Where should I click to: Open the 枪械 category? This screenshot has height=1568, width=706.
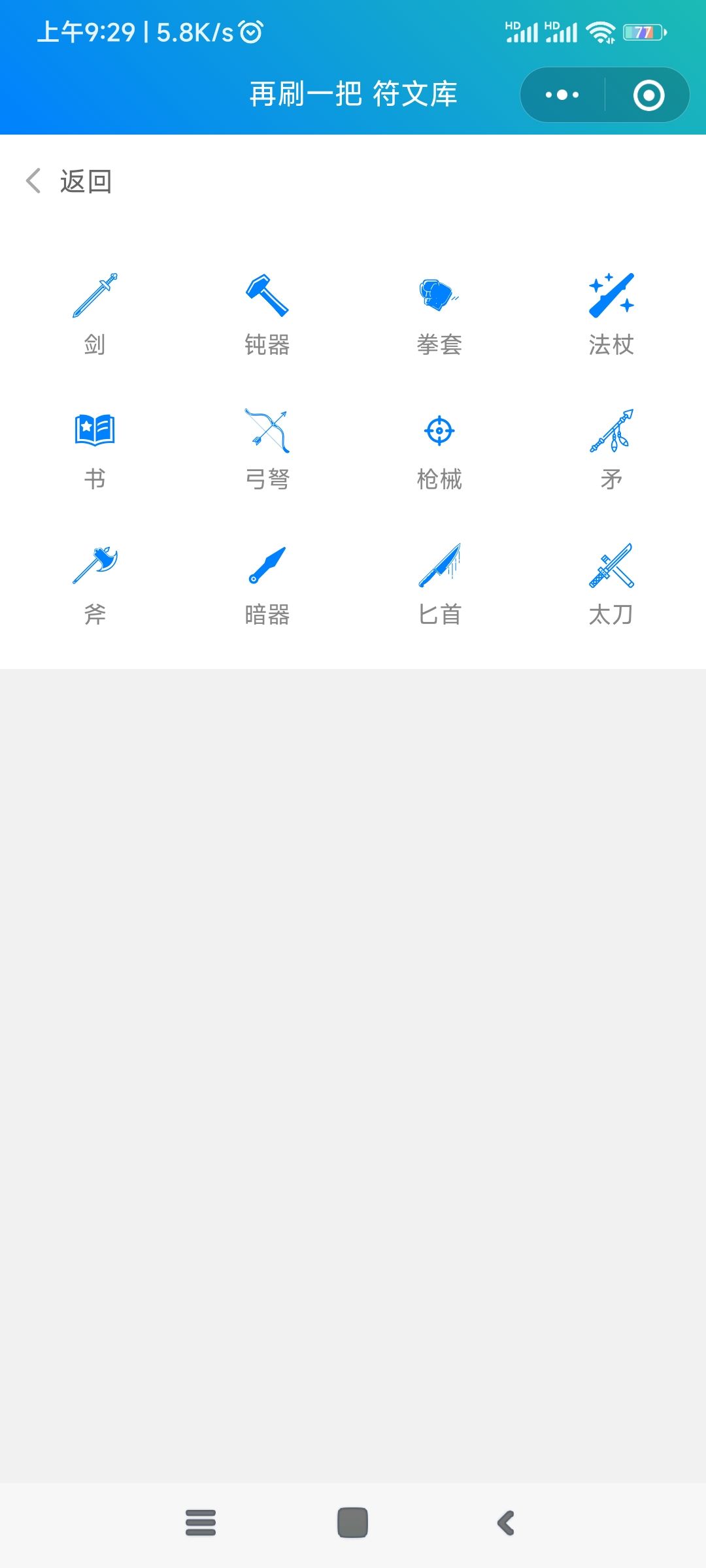pyautogui.click(x=439, y=449)
